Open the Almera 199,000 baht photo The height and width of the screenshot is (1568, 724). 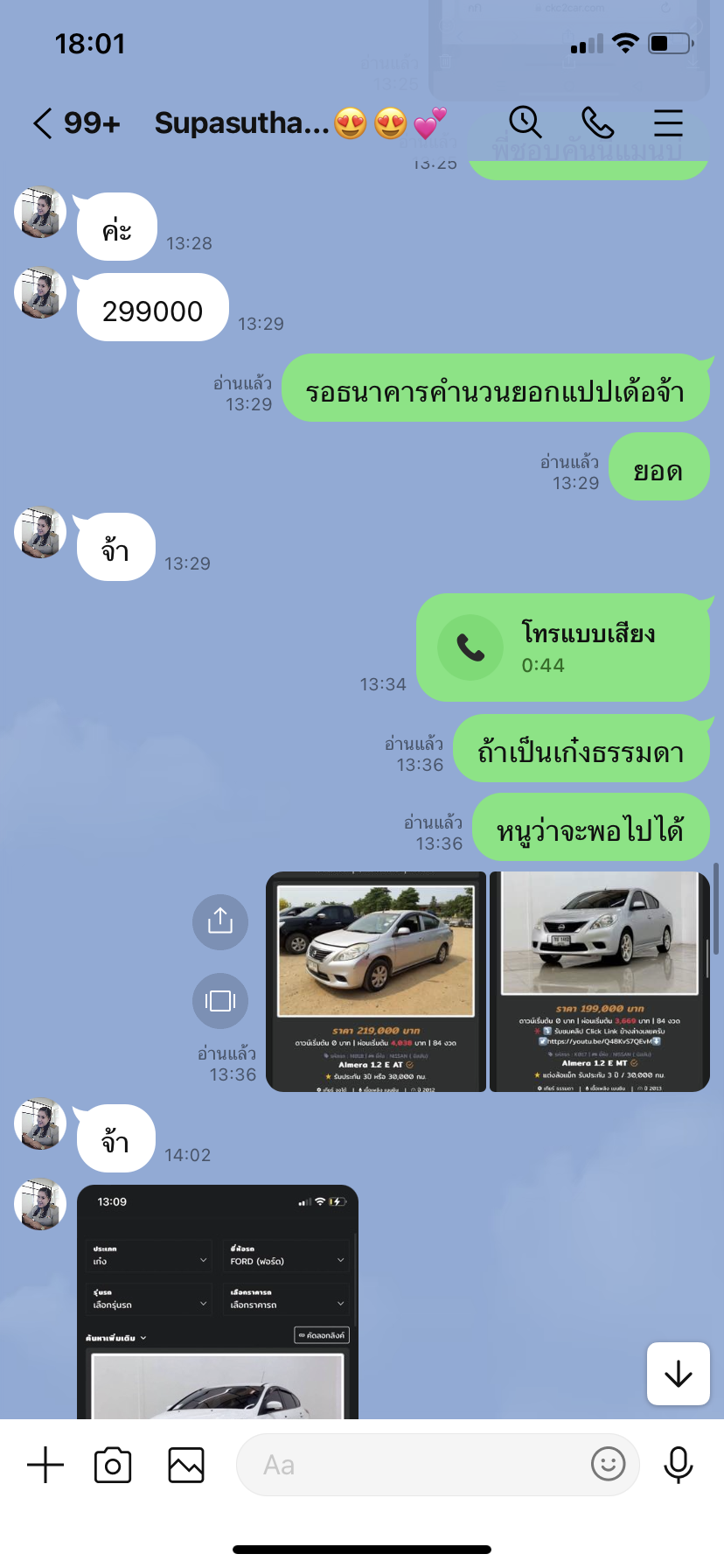pyautogui.click(x=600, y=982)
